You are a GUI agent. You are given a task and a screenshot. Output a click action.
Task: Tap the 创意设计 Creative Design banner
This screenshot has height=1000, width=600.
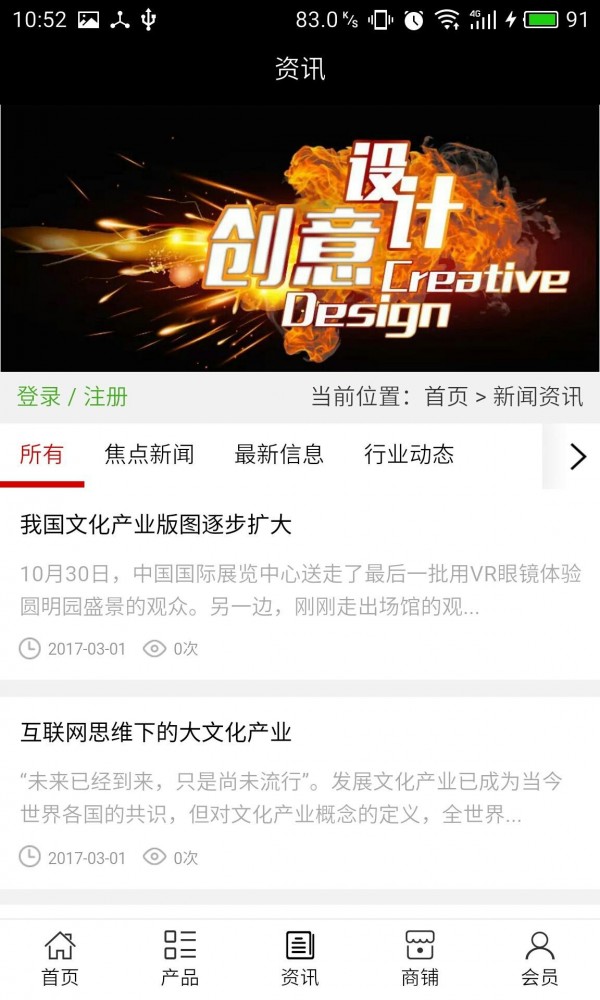tap(300, 238)
